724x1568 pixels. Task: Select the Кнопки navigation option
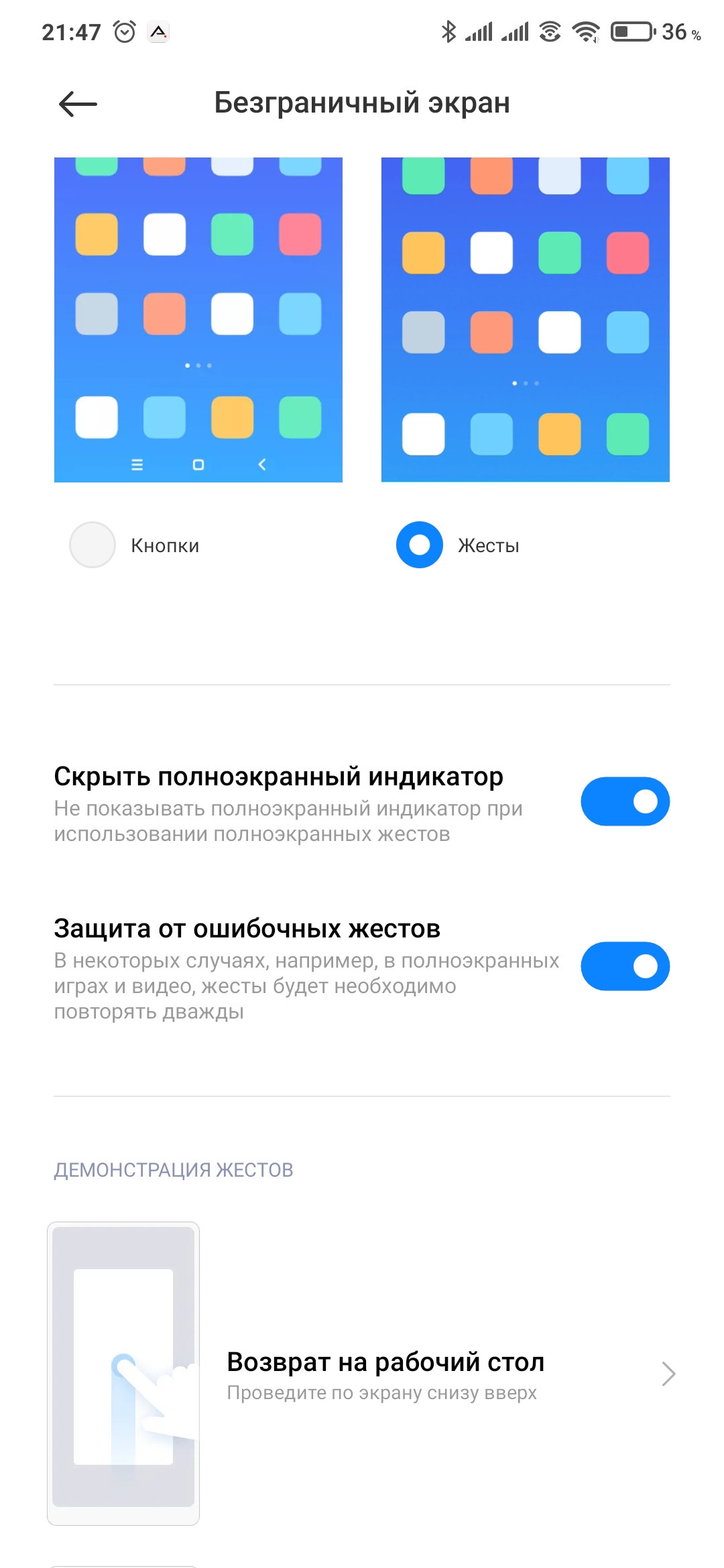[x=93, y=545]
